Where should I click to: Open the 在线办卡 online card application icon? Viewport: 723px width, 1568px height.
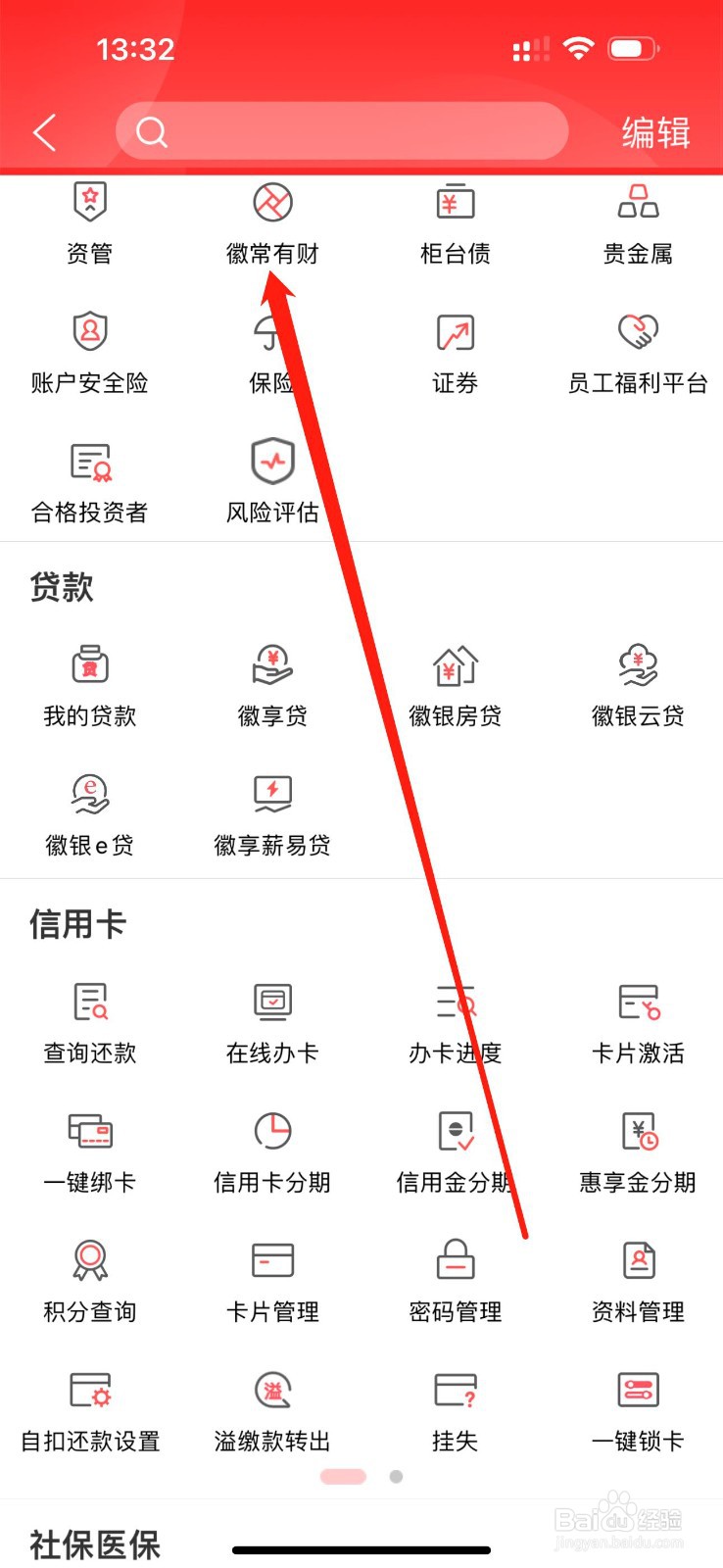271,1021
